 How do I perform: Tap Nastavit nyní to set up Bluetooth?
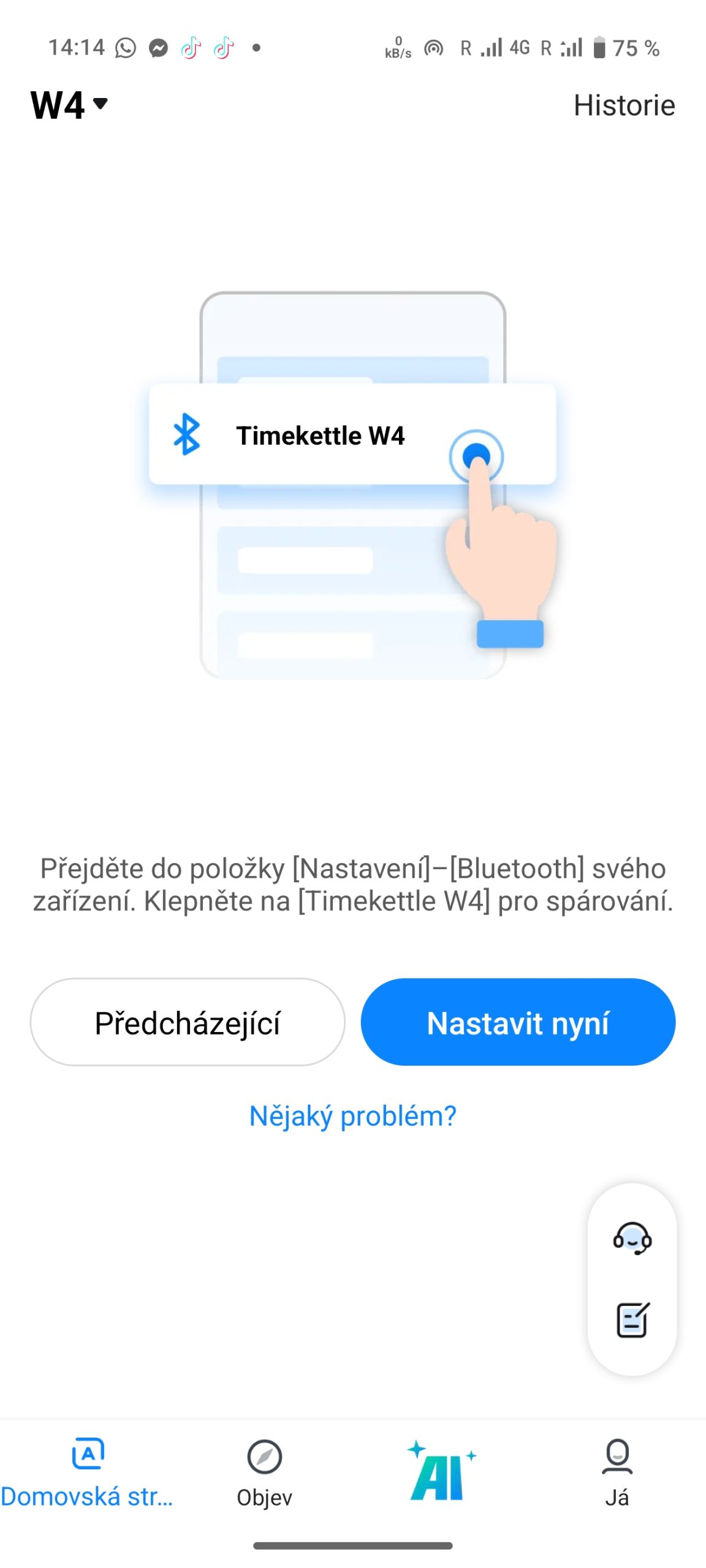pyautogui.click(x=518, y=1022)
